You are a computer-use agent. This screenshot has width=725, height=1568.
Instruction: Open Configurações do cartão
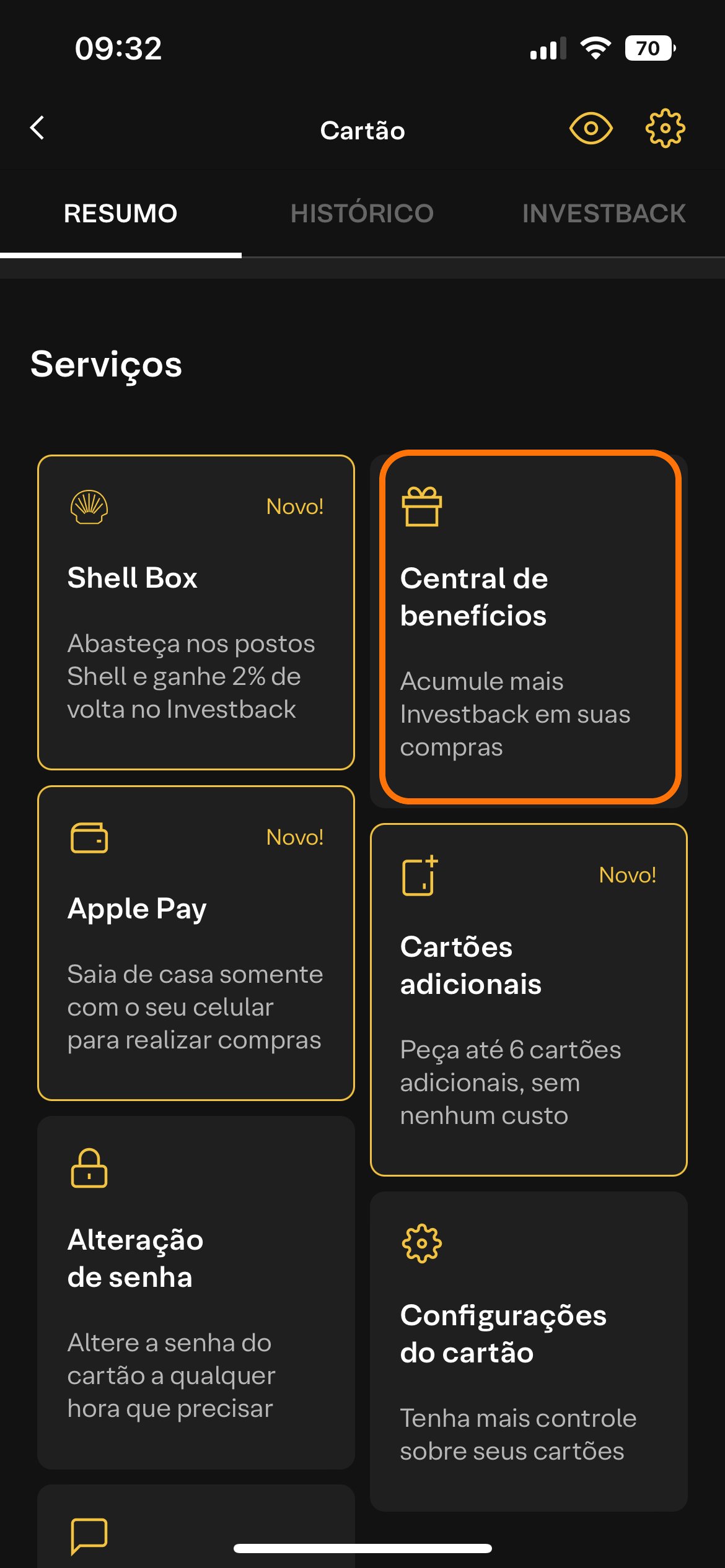tap(529, 1351)
